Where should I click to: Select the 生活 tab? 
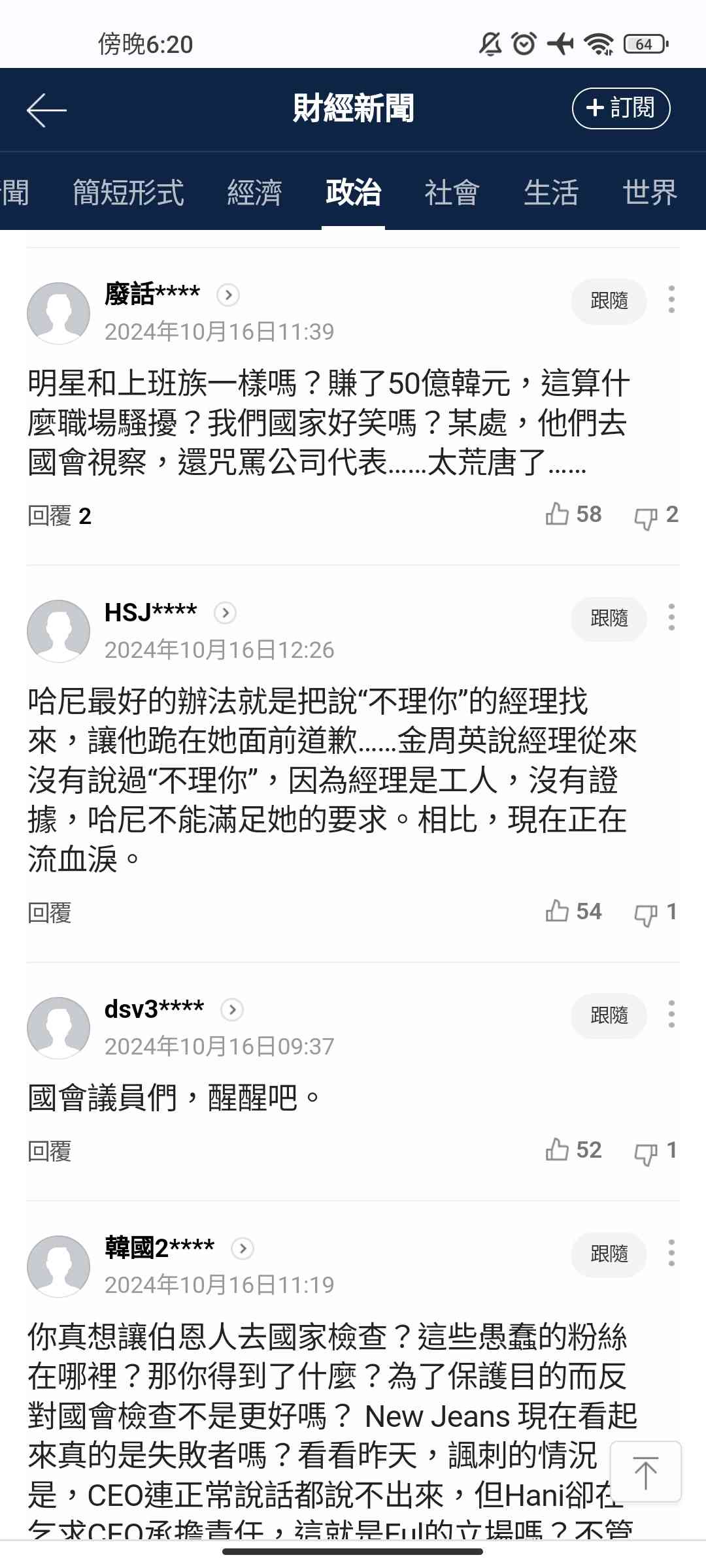[550, 193]
